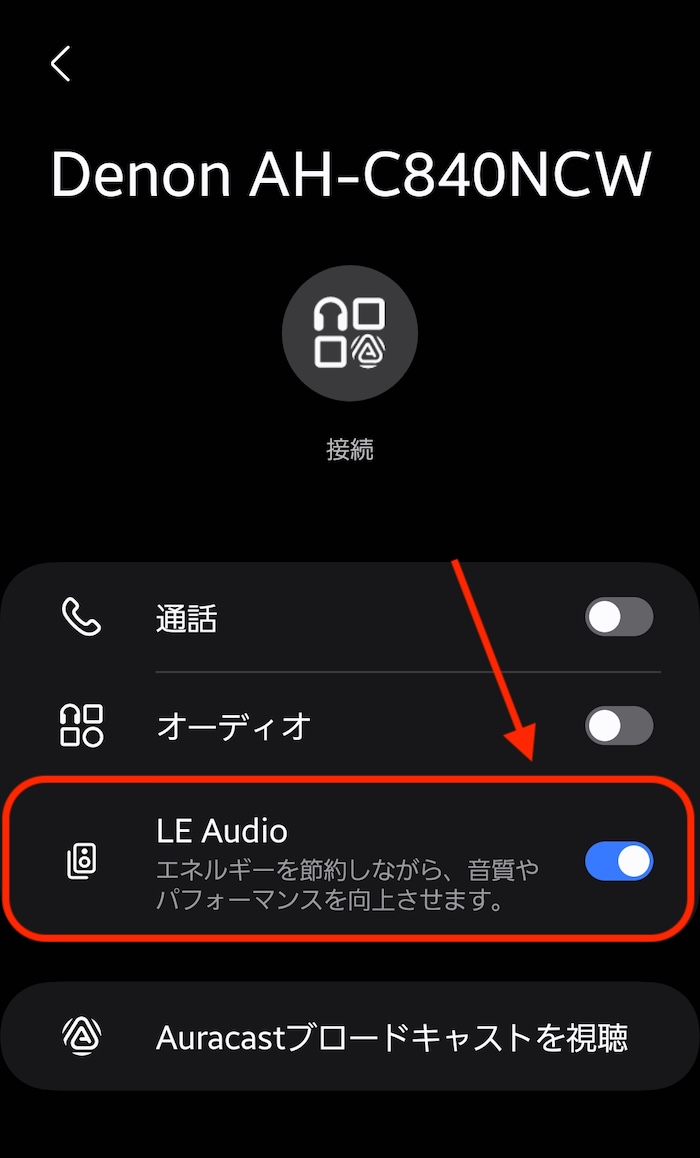Turn on the オーディオ audio switch
This screenshot has width=700, height=1158.
click(x=619, y=725)
